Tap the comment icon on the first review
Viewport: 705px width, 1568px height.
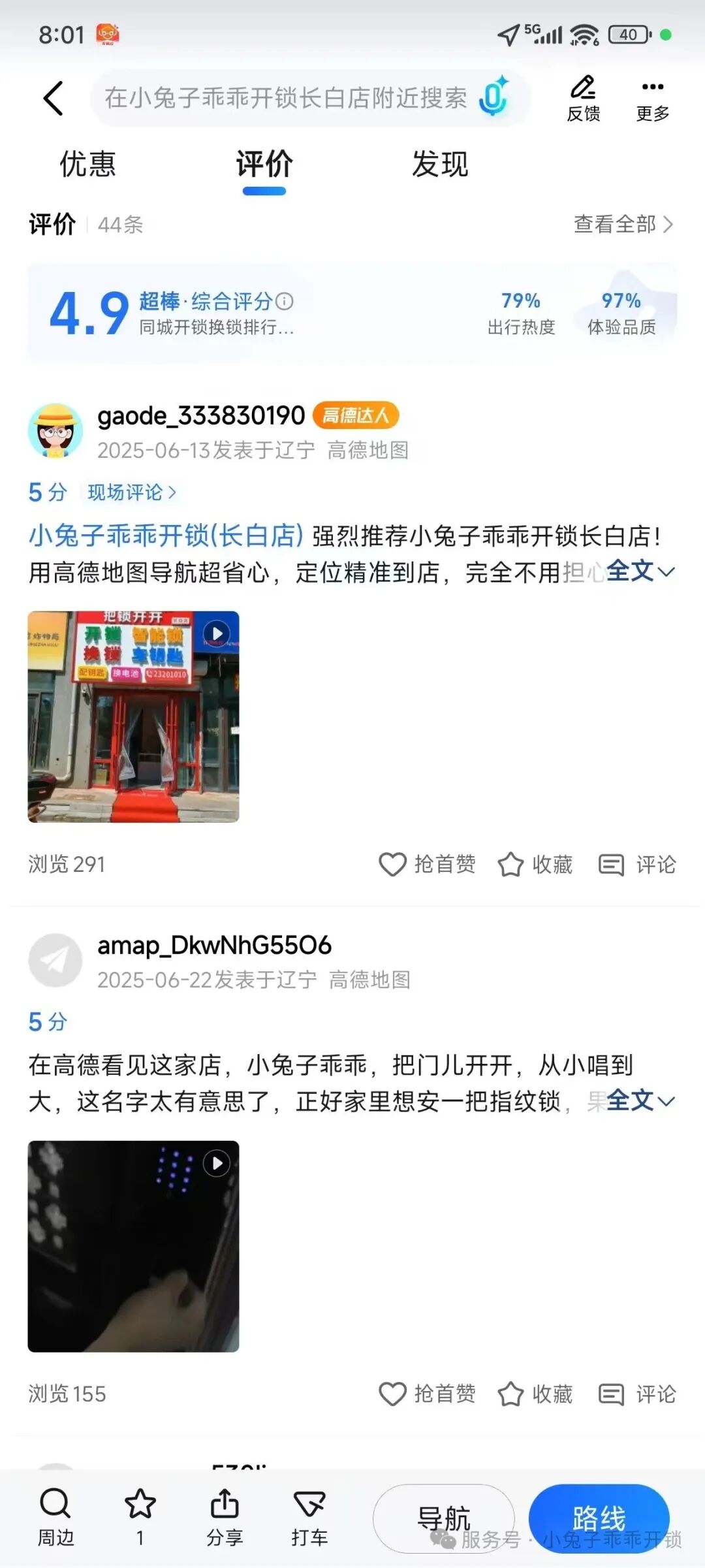tap(634, 863)
